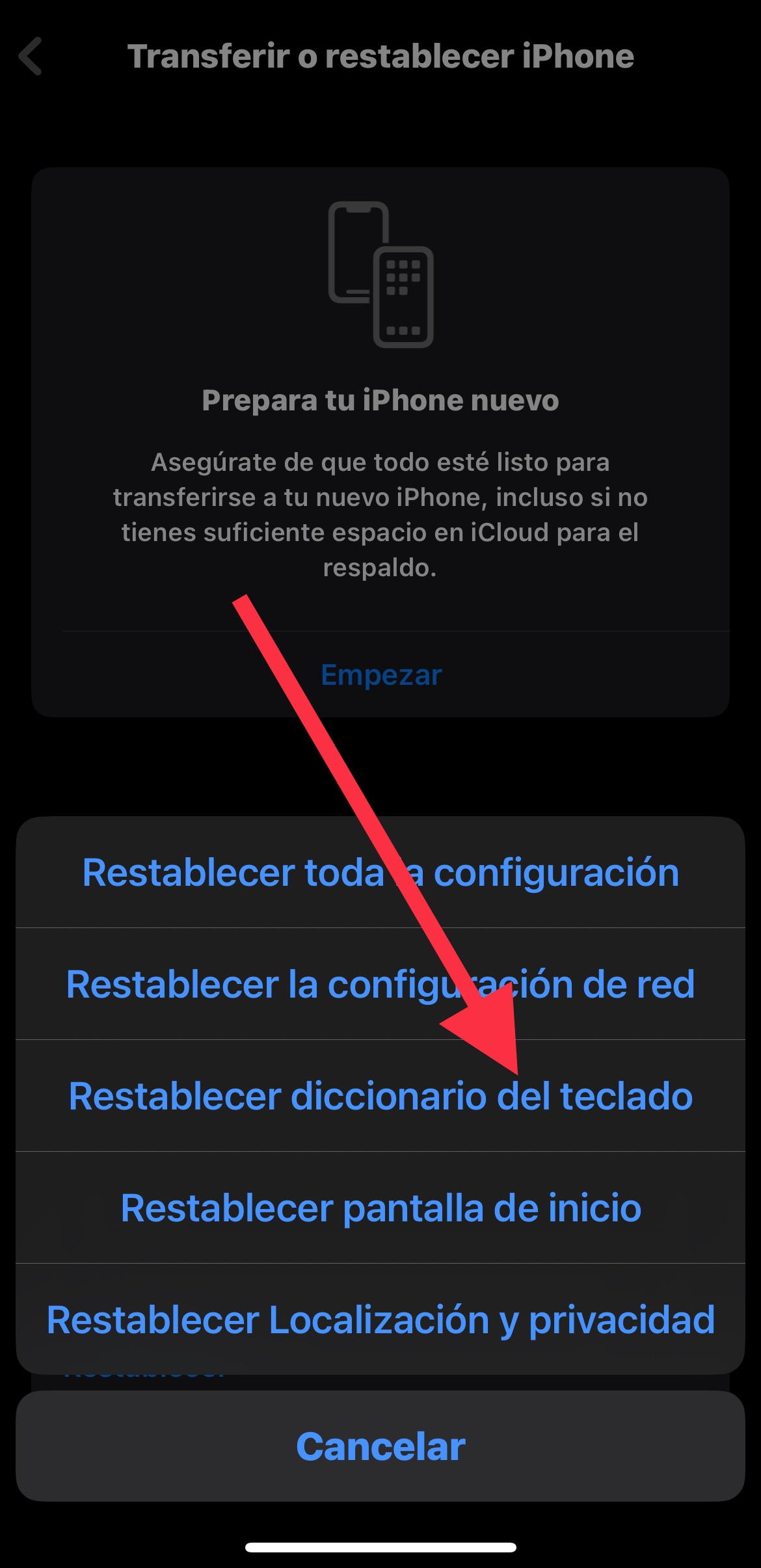Viewport: 761px width, 1568px height.
Task: Choose Restablecer Localización y privacidad
Action: [380, 1320]
